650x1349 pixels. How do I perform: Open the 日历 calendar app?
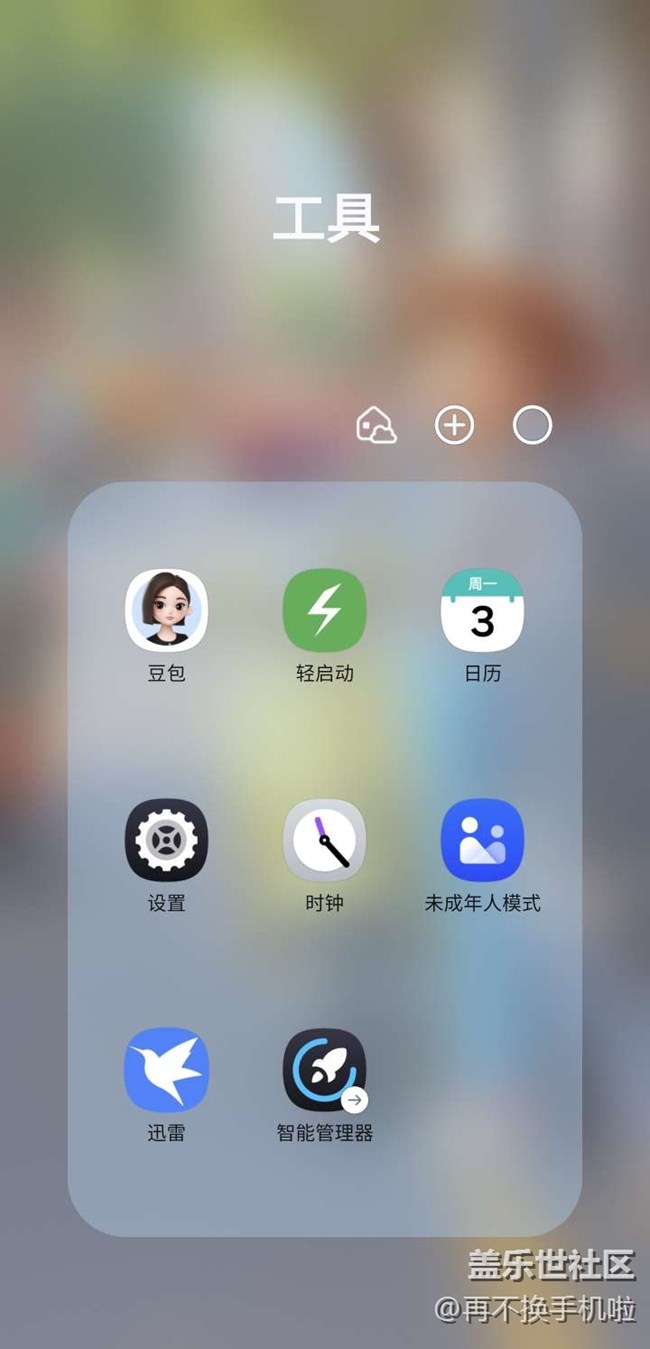point(483,611)
